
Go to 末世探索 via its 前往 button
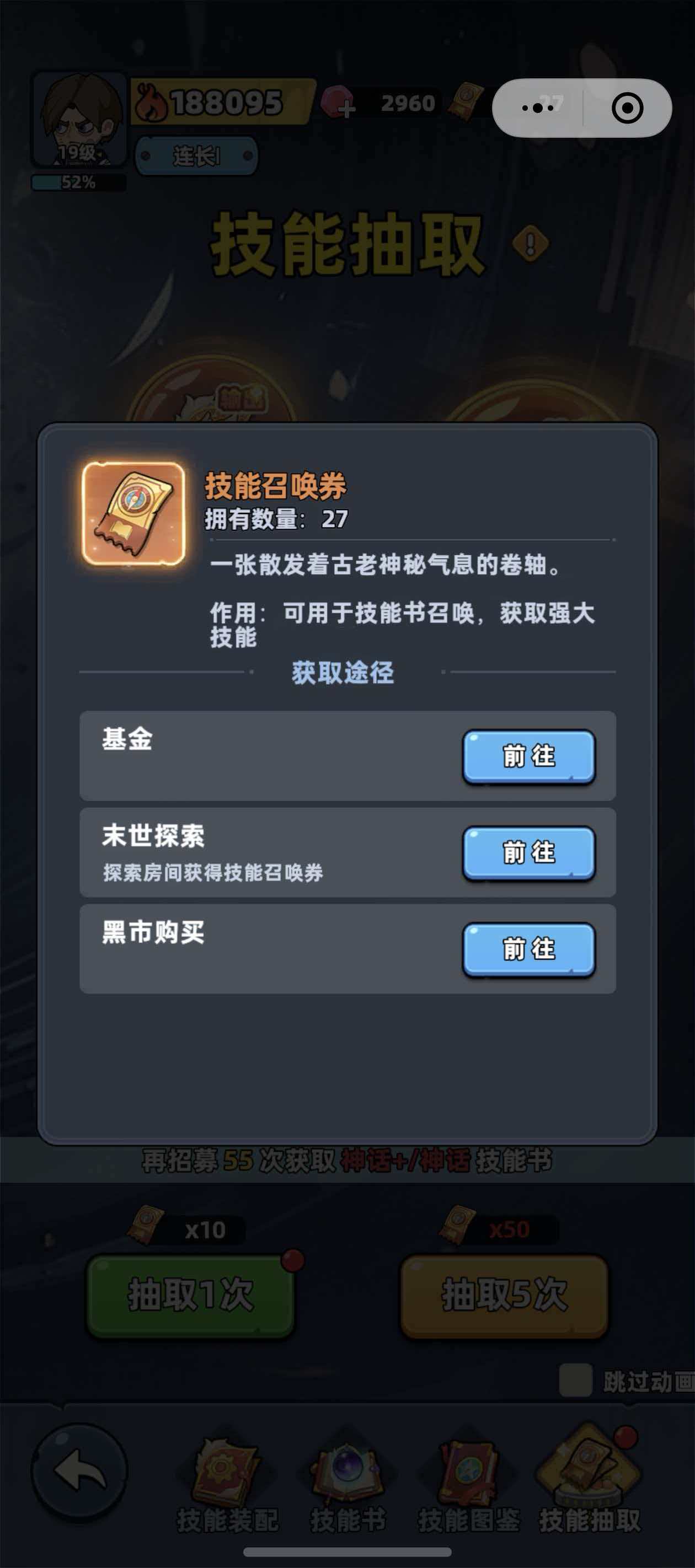click(x=529, y=852)
